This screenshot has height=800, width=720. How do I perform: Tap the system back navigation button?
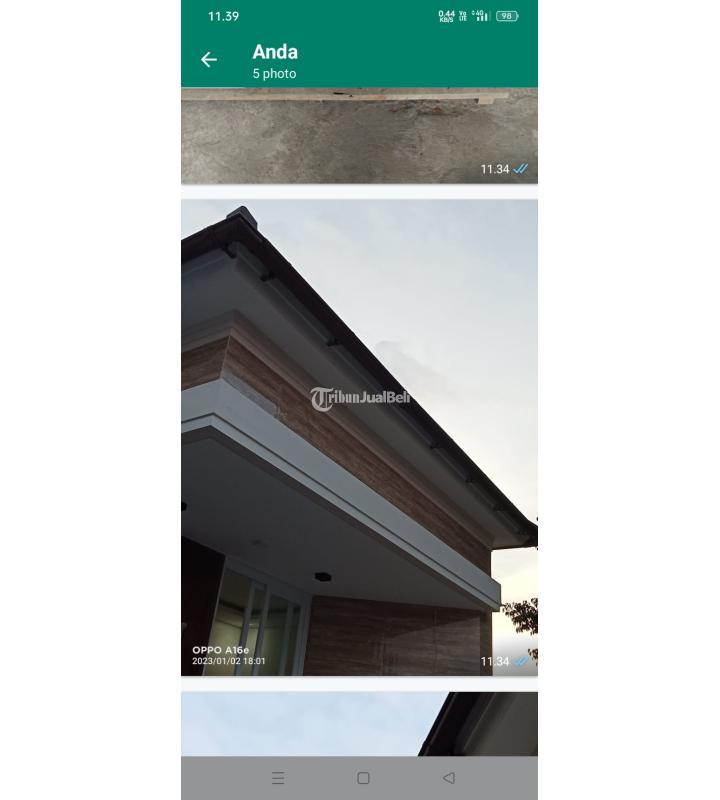pyautogui.click(x=448, y=778)
